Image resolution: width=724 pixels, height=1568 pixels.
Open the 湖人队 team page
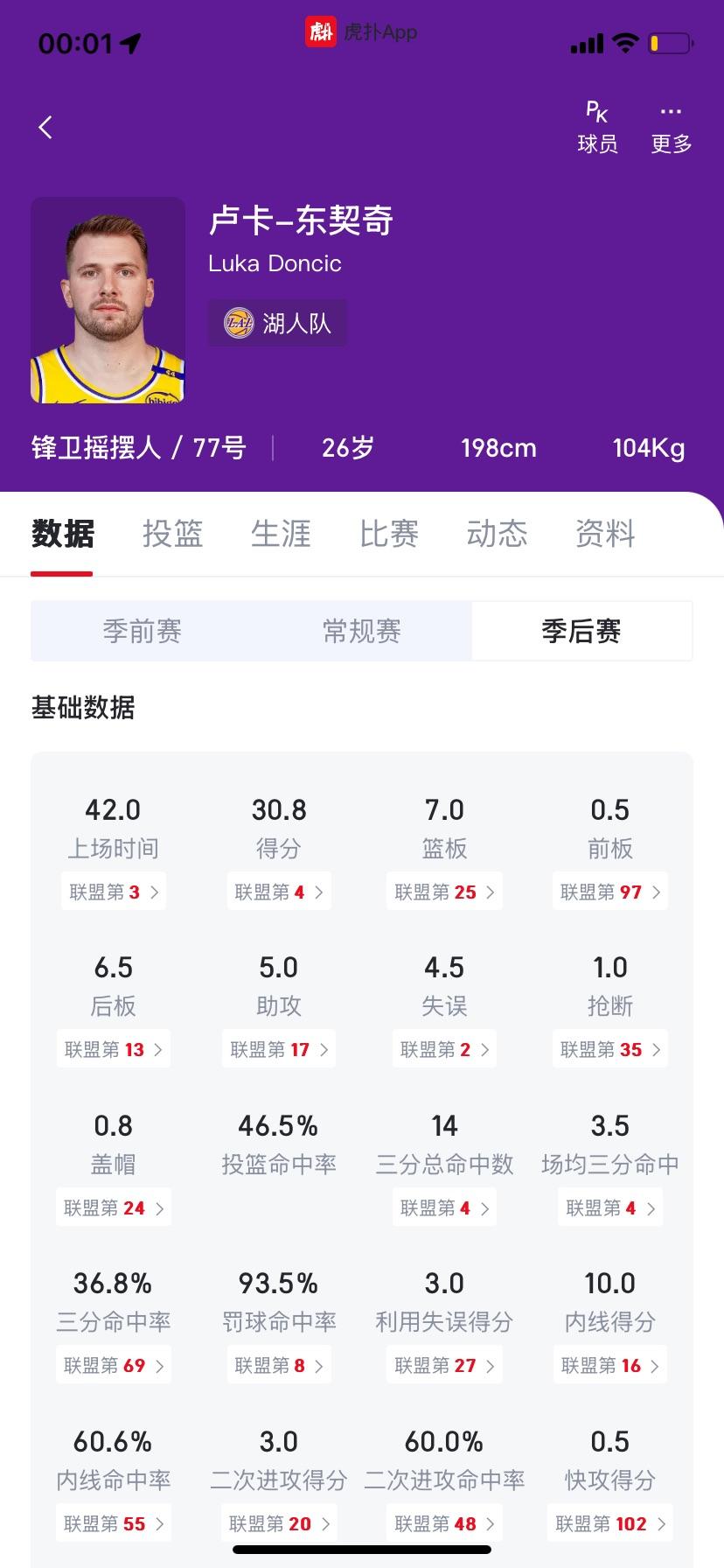click(x=277, y=323)
